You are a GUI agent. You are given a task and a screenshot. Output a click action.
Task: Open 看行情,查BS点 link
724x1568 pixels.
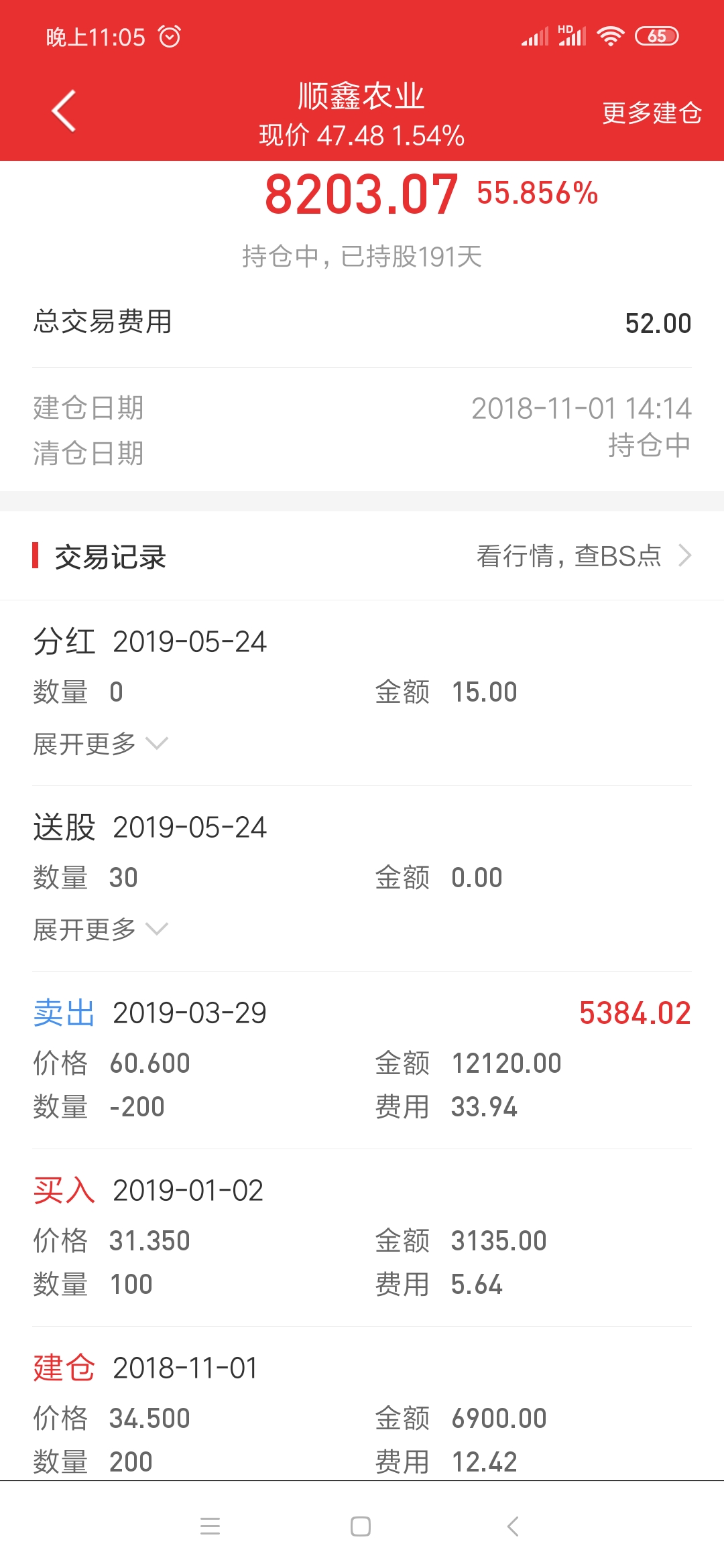pos(584,556)
